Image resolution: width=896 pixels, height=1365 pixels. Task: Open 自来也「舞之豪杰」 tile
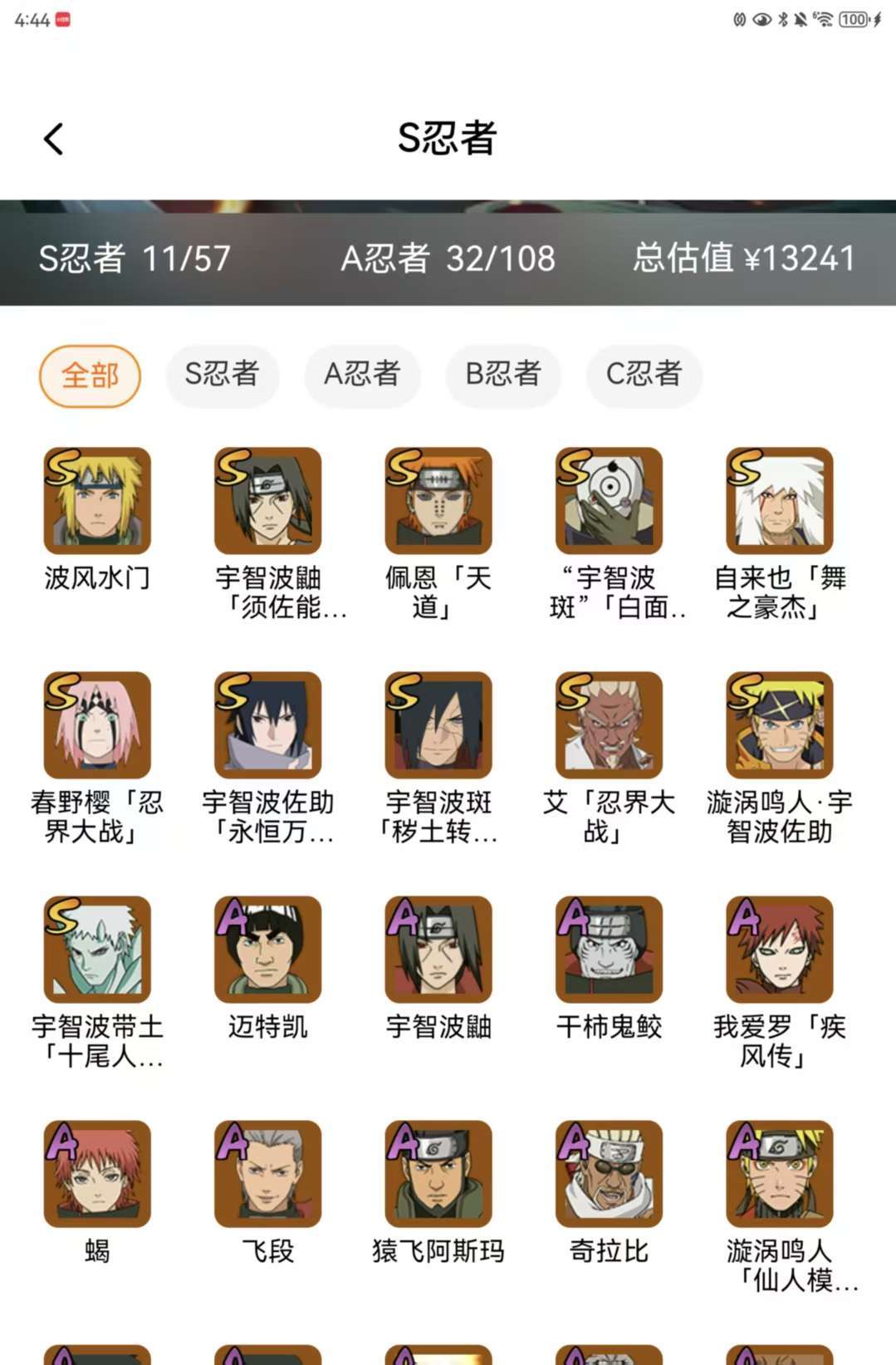tap(779, 501)
